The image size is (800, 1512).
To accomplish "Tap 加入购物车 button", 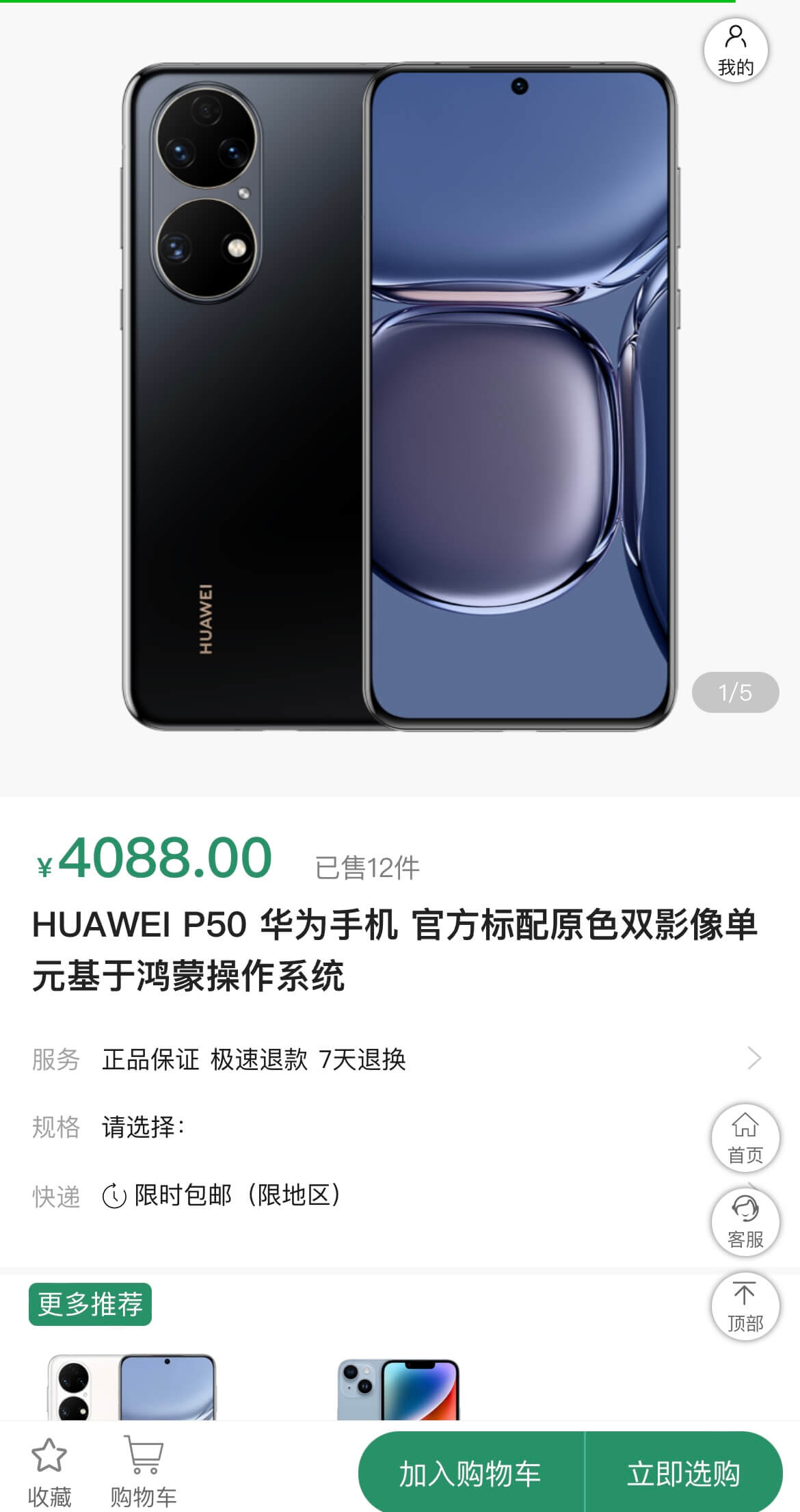I will (470, 1473).
